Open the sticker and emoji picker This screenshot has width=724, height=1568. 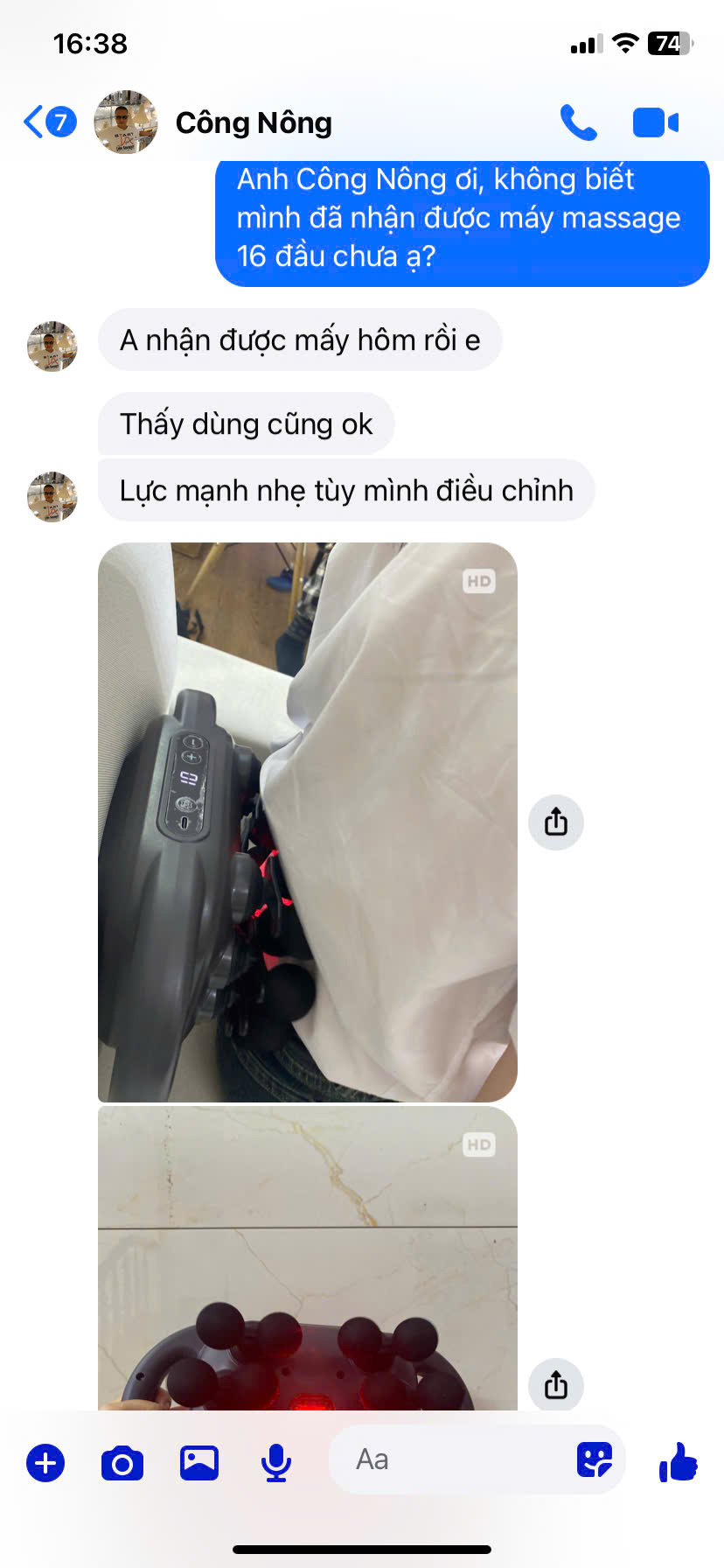click(x=595, y=1459)
